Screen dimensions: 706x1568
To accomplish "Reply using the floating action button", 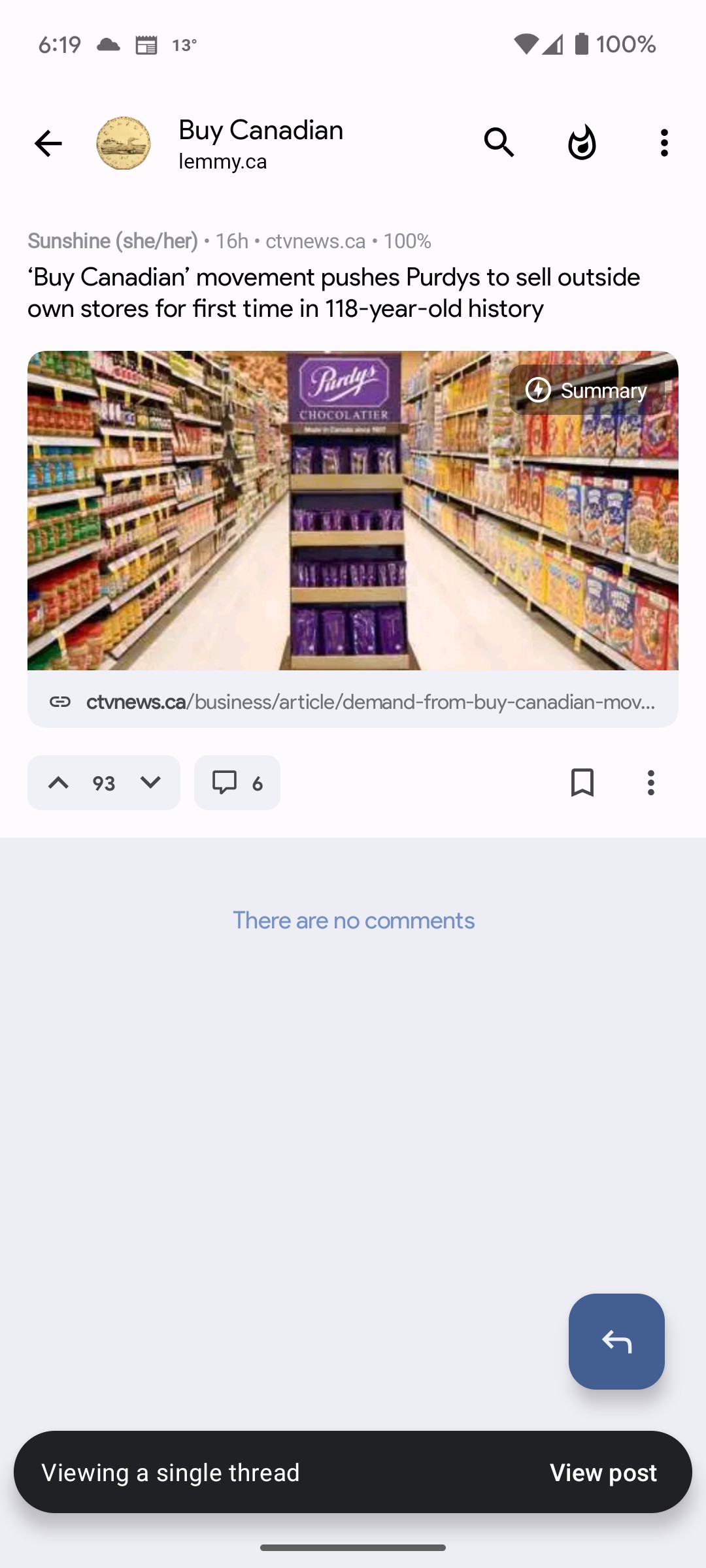I will pos(616,1341).
